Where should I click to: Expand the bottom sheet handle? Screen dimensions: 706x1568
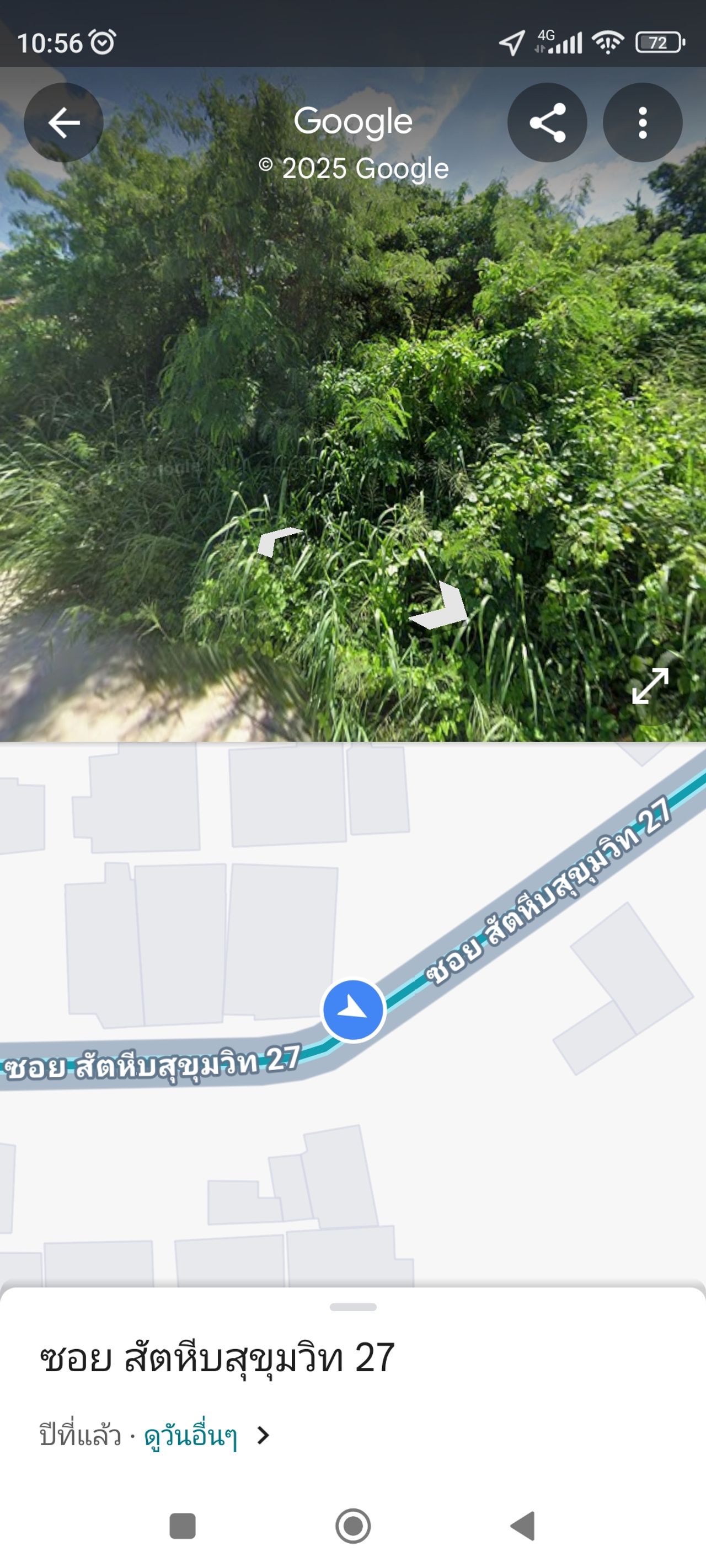click(352, 1307)
